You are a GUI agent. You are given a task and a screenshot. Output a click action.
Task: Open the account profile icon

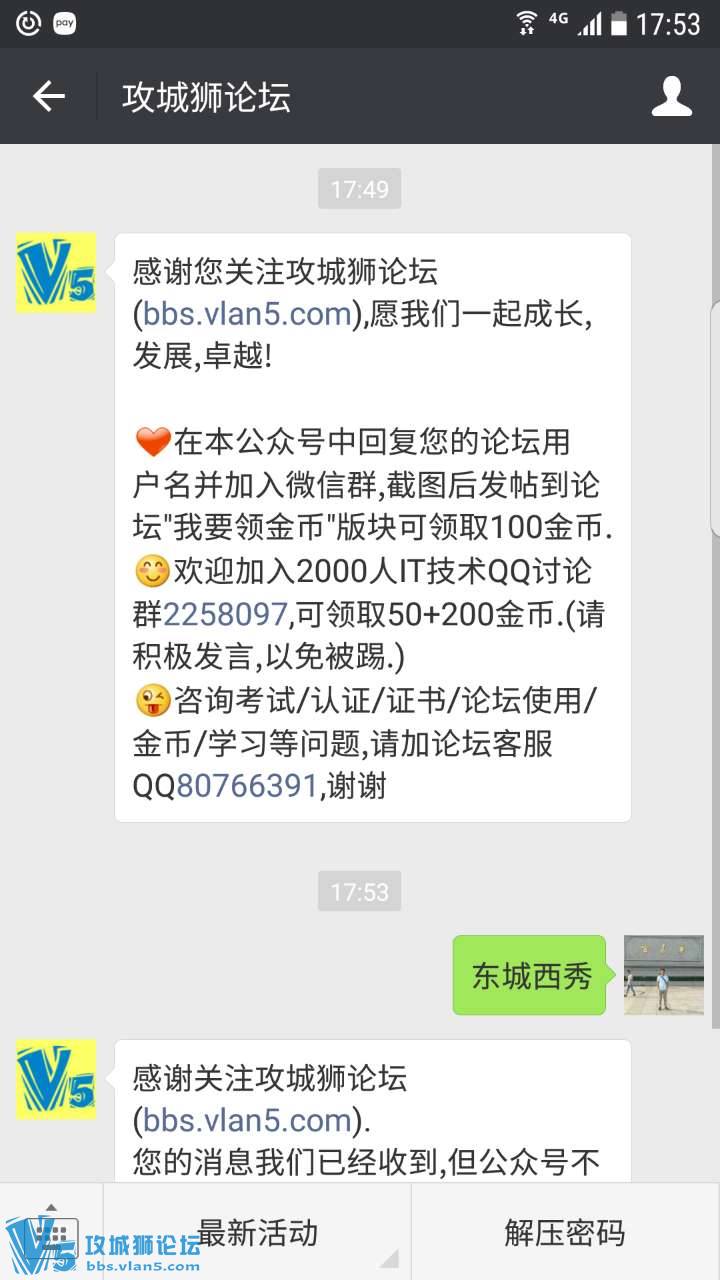point(671,96)
